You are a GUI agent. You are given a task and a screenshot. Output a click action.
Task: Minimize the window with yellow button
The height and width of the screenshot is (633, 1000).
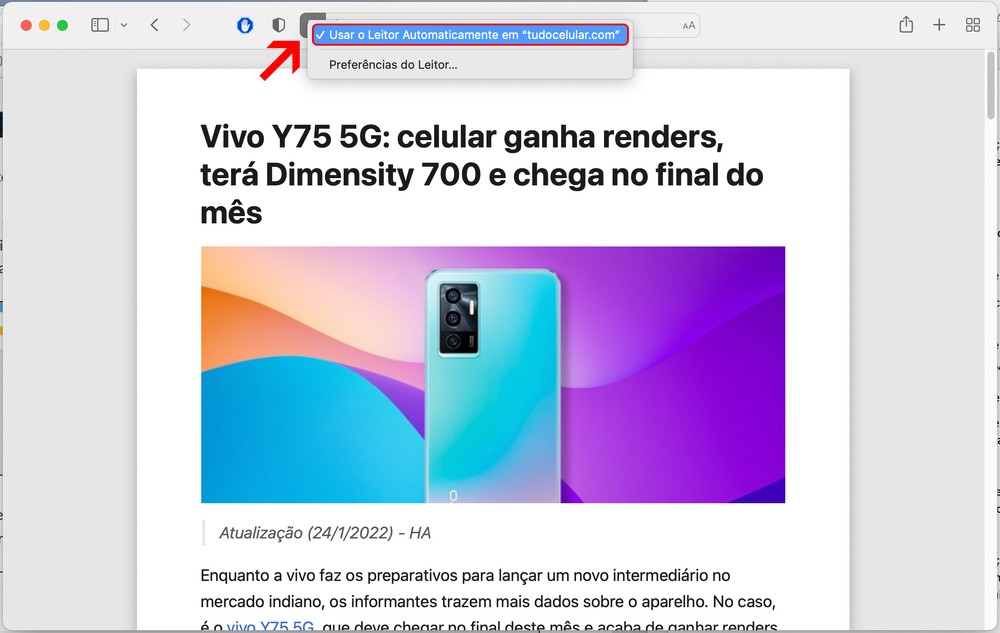pyautogui.click(x=44, y=25)
